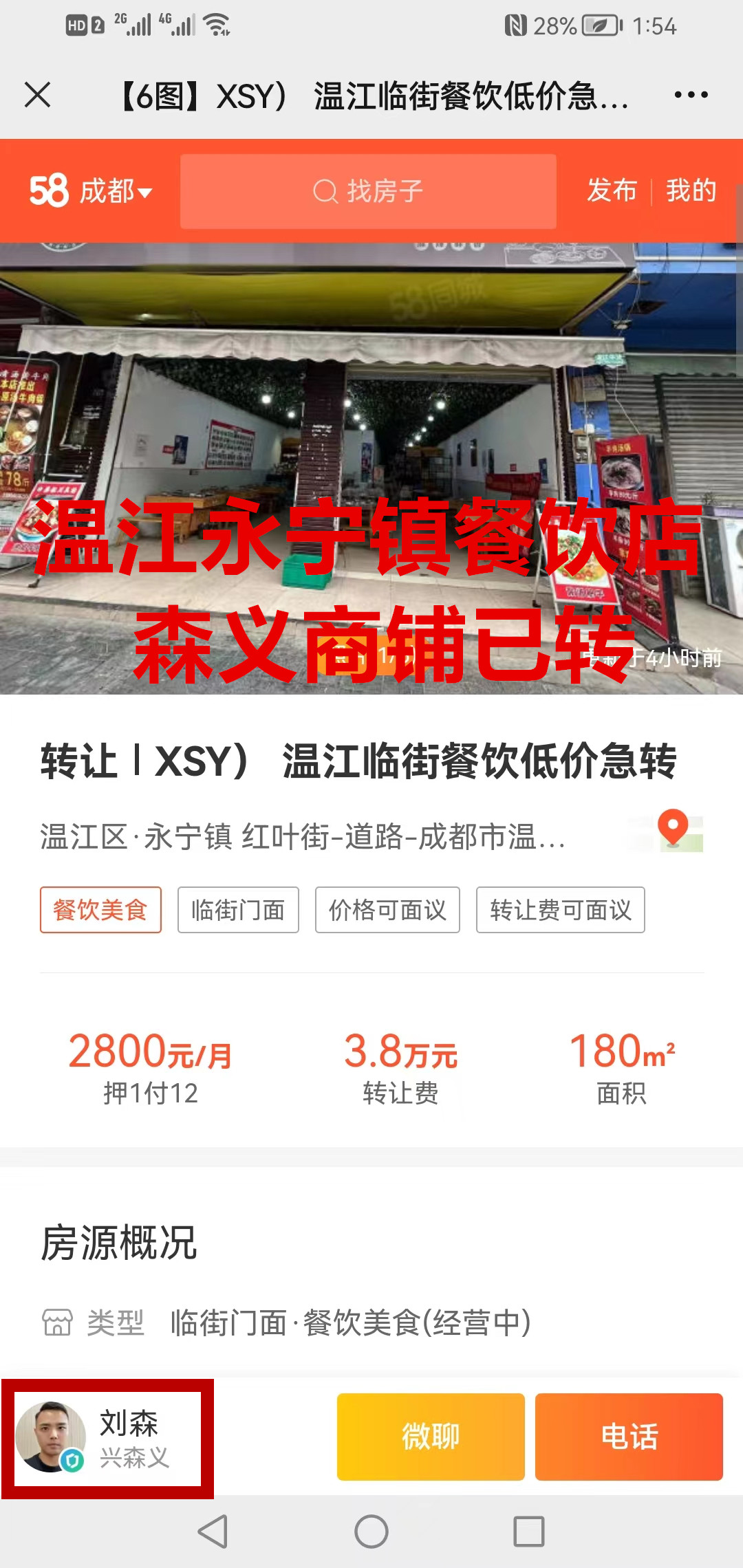The height and width of the screenshot is (1568, 743).
Task: Open the three-dot overflow menu
Action: pyautogui.click(x=691, y=95)
